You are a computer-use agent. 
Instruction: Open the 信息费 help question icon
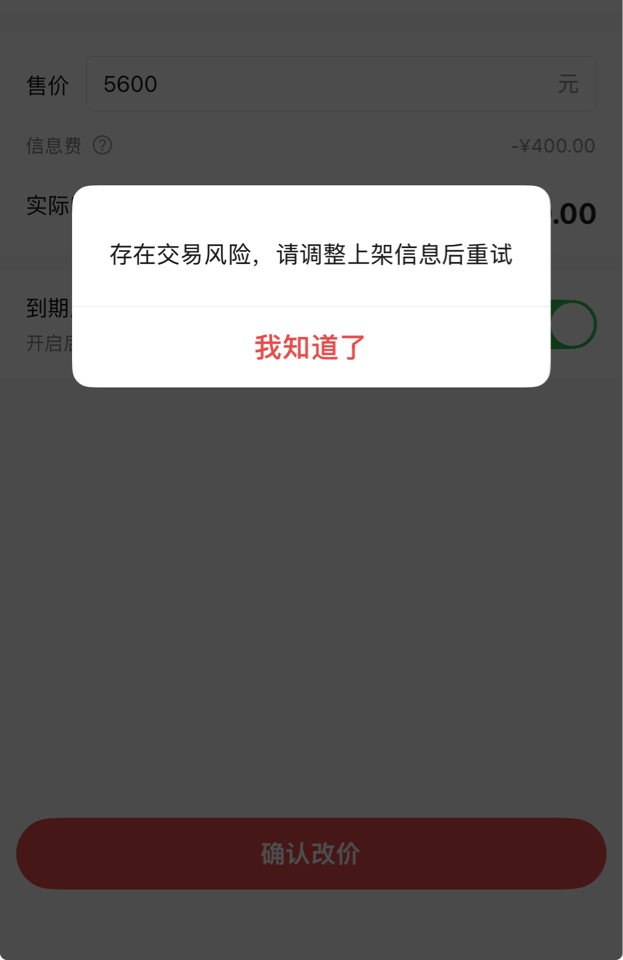tap(102, 145)
